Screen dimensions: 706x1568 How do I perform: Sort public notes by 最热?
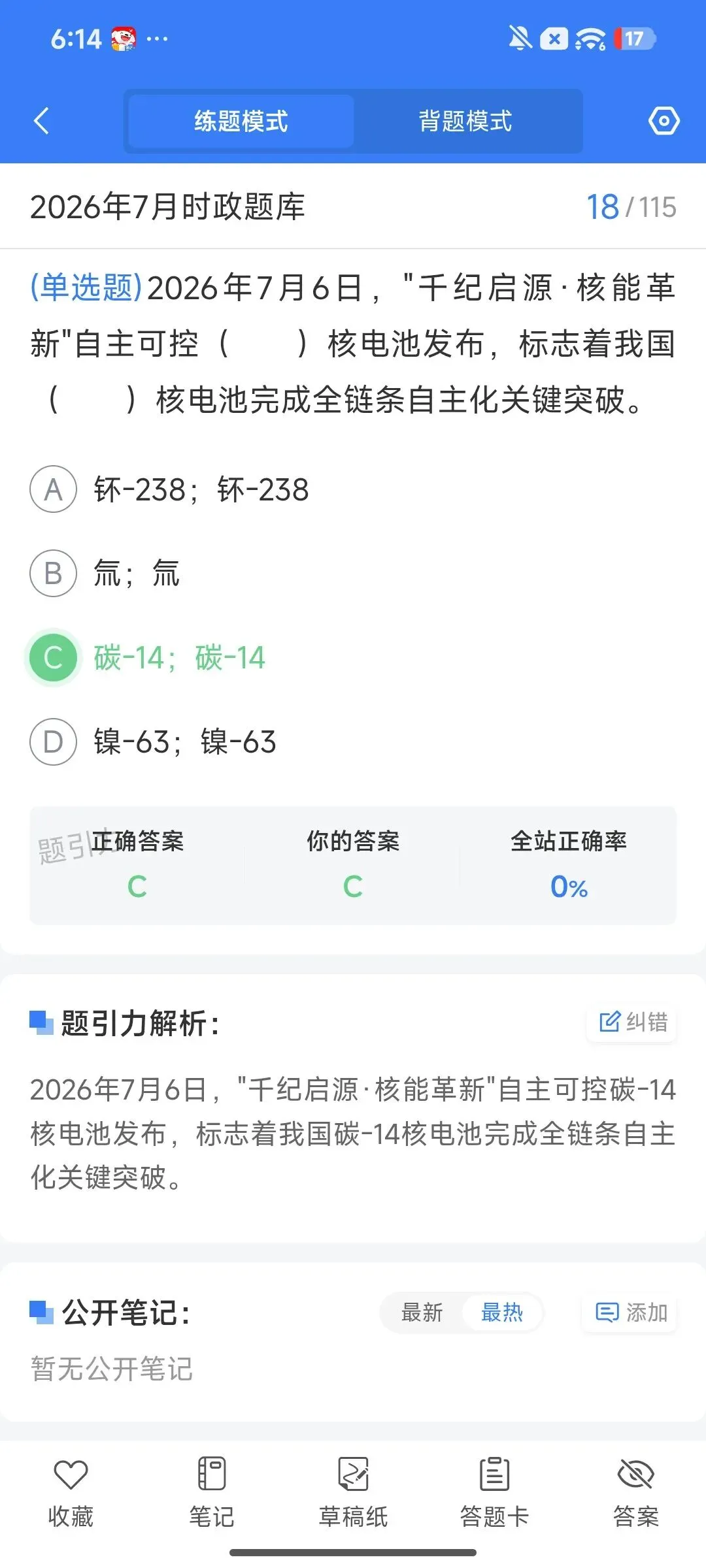pos(502,1313)
